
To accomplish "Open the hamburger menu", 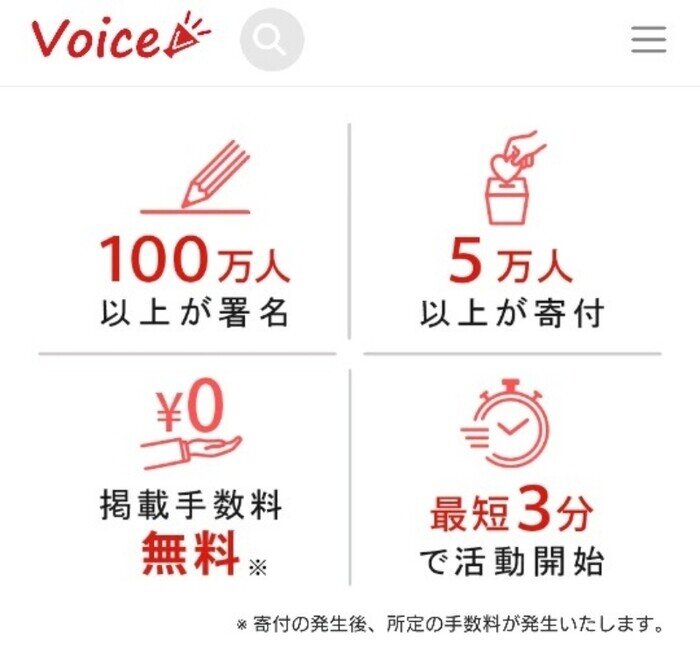I will tap(649, 40).
